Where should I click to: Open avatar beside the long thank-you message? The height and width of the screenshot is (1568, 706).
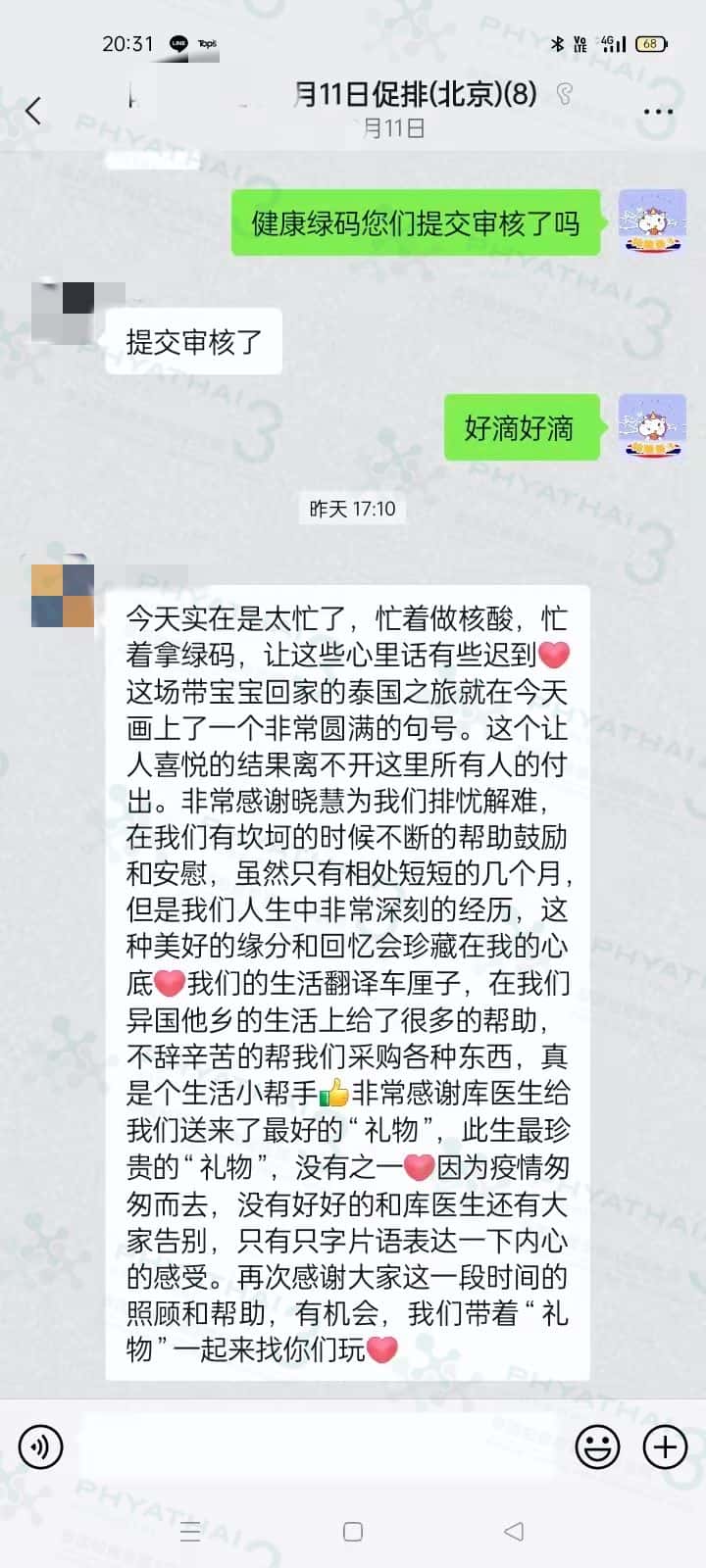click(x=63, y=595)
